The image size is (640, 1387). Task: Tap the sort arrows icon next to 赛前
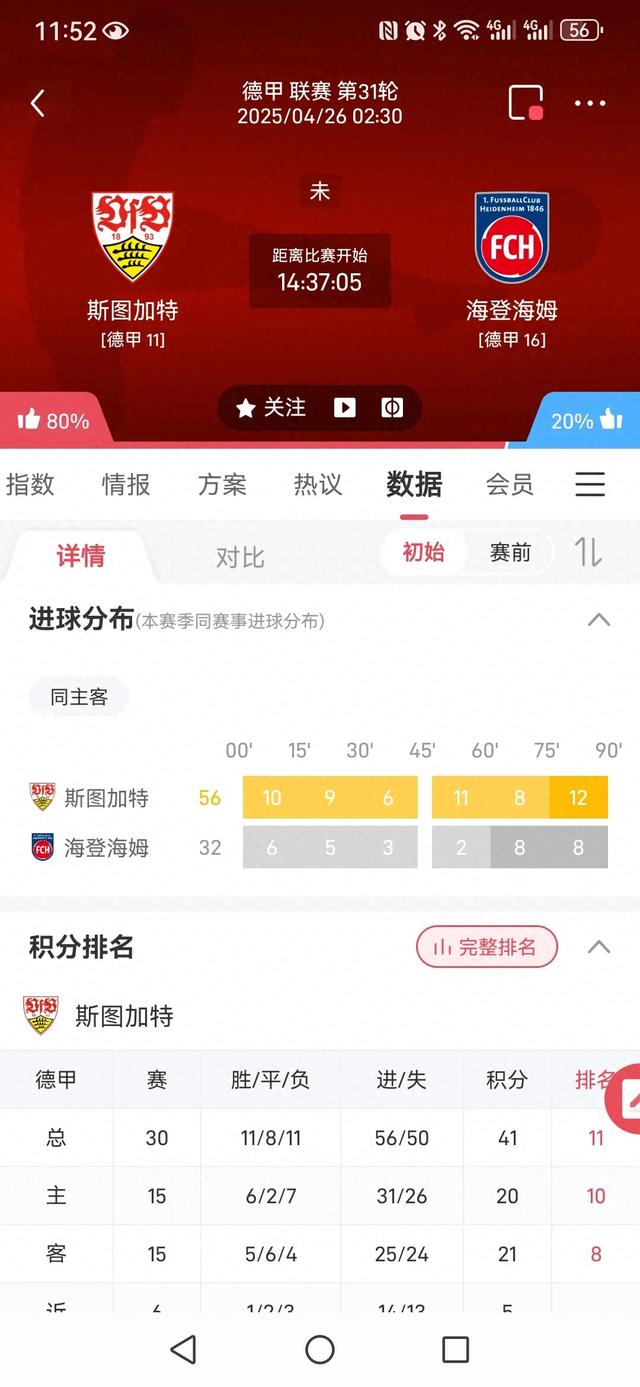(x=588, y=552)
